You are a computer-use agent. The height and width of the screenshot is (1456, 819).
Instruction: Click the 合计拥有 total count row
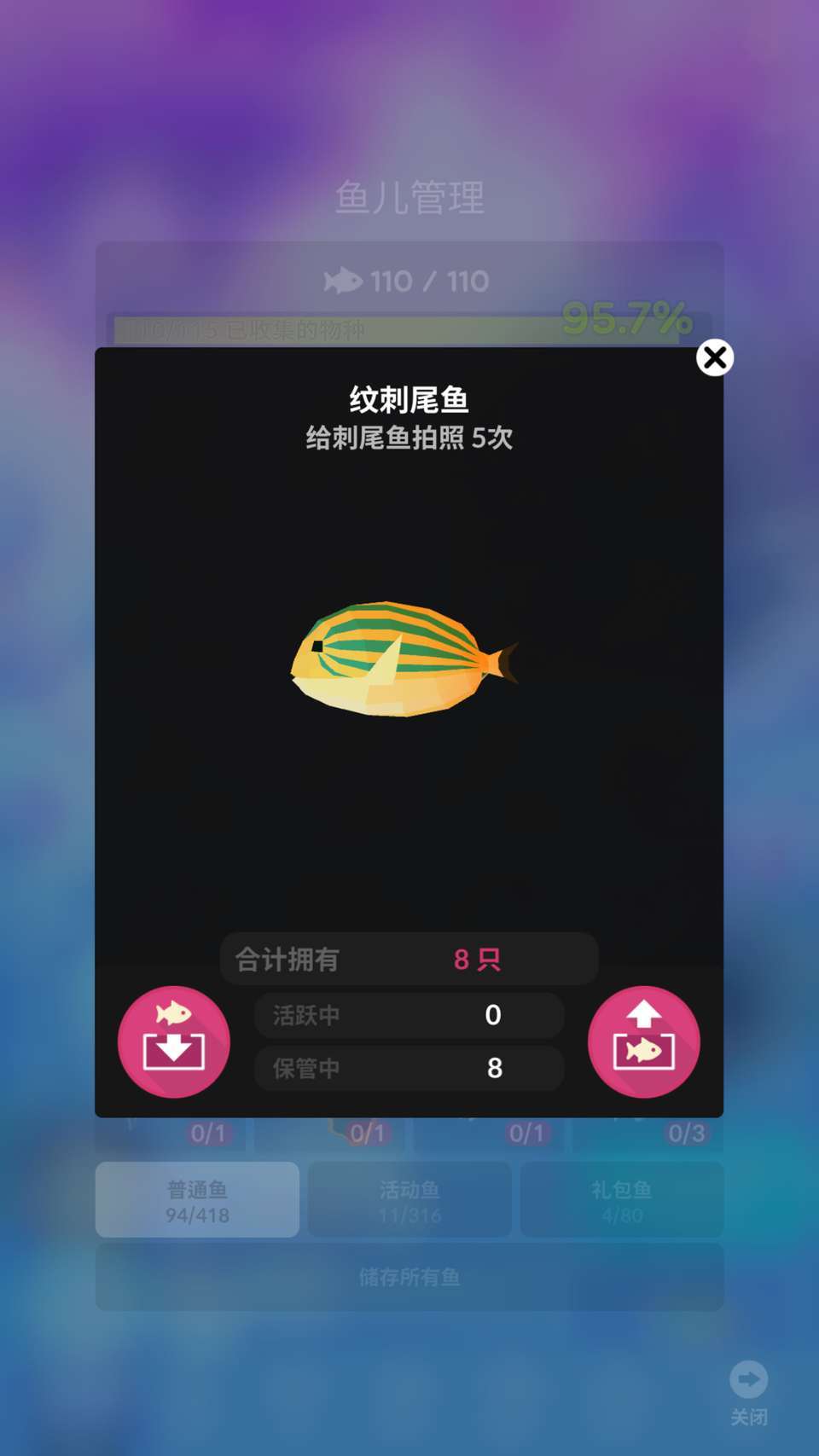409,959
